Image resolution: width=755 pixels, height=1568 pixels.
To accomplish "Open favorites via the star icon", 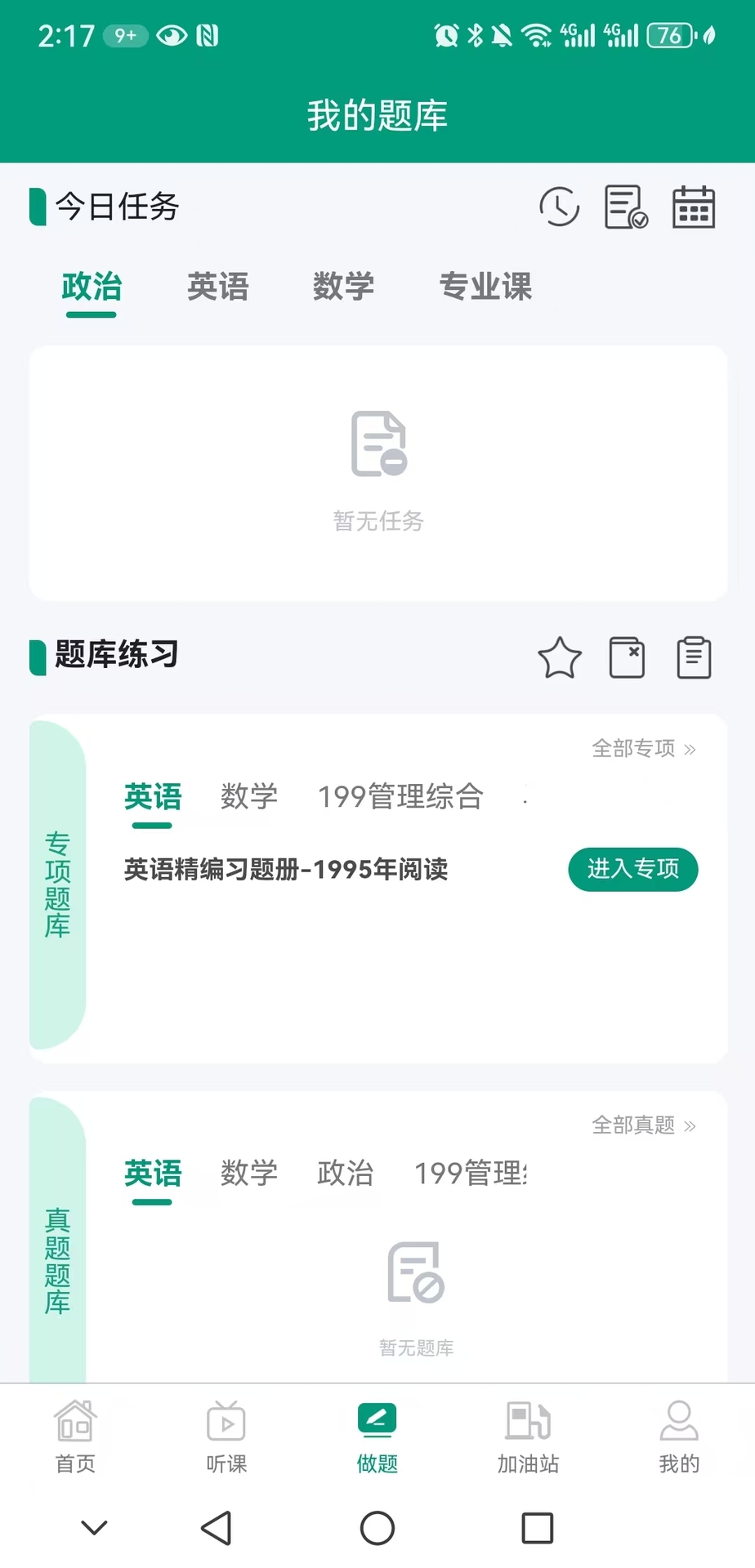I will click(x=560, y=657).
